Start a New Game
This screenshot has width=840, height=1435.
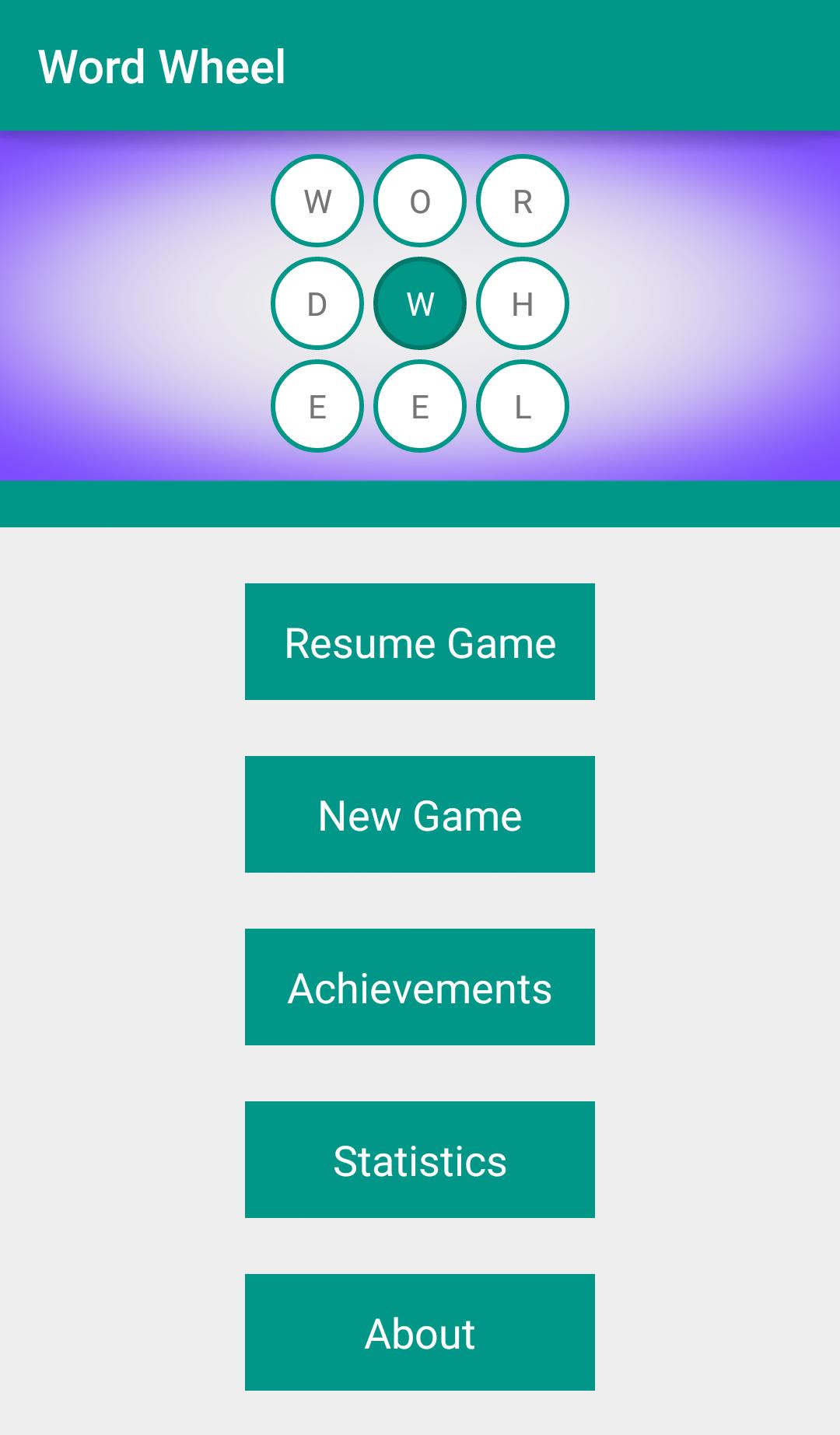pyautogui.click(x=420, y=814)
